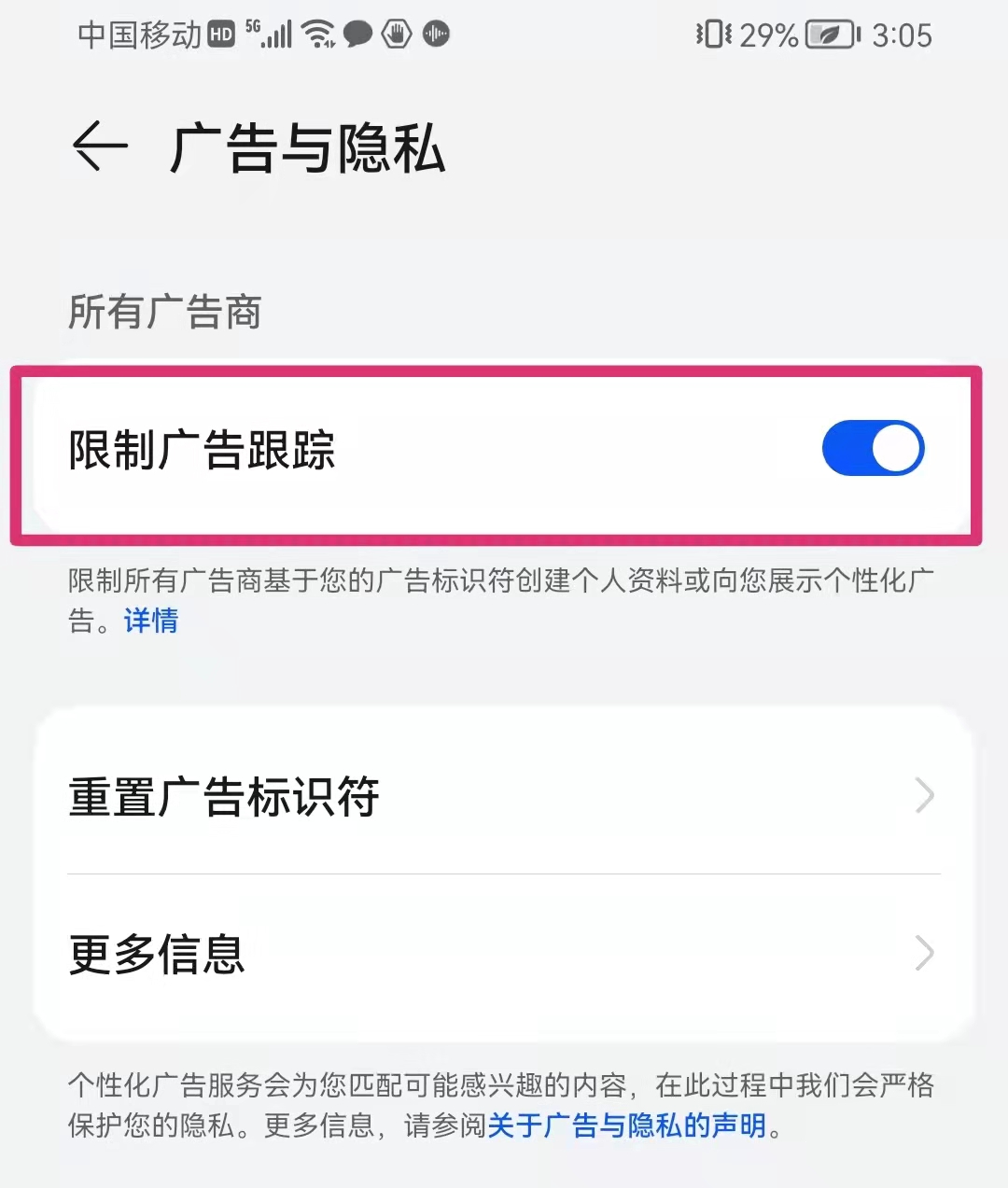1008x1188 pixels.
Task: Disable the 限制广告跟踪 toggle
Action: tap(873, 449)
